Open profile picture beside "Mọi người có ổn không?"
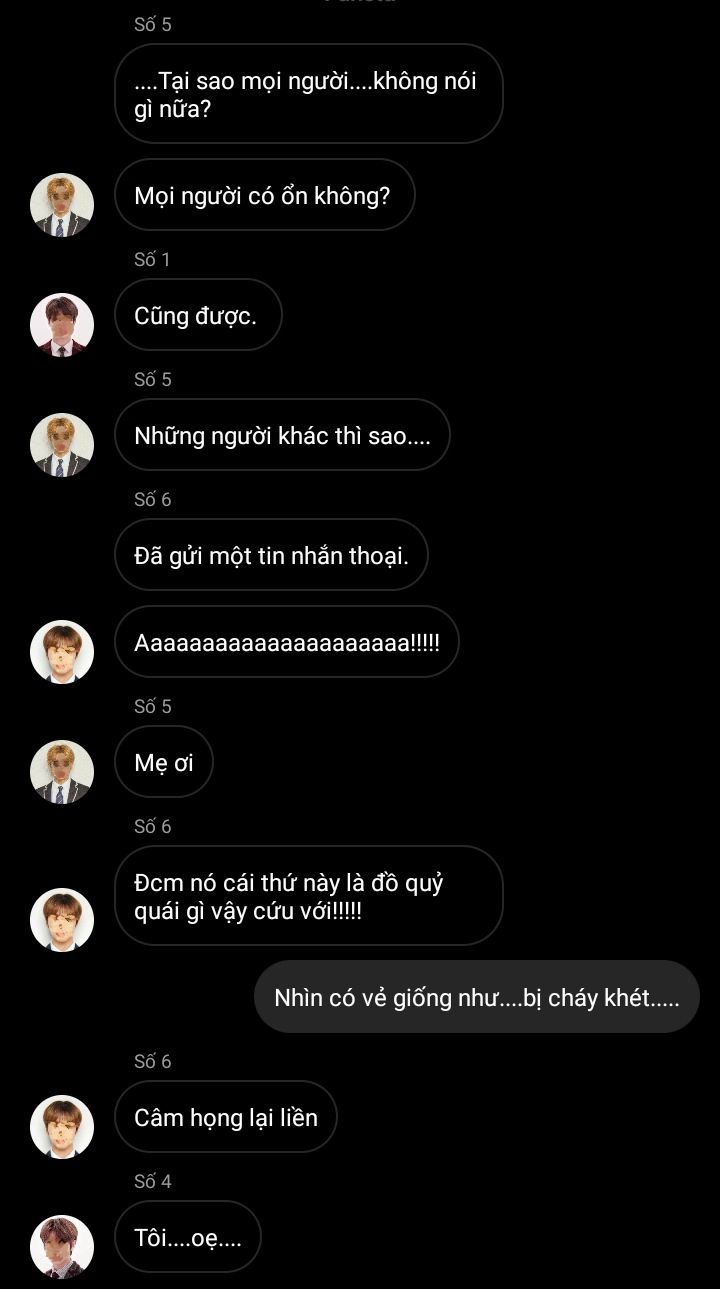Screen dimensions: 720x1289 point(62,205)
